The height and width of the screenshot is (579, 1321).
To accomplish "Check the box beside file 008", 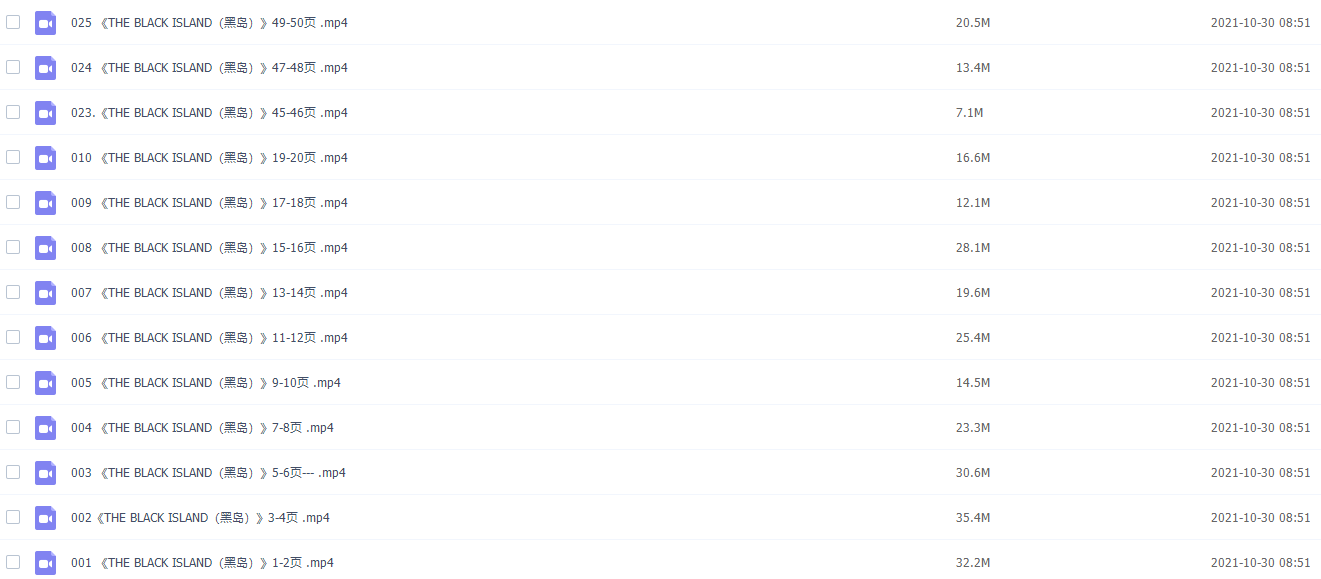I will (13, 247).
